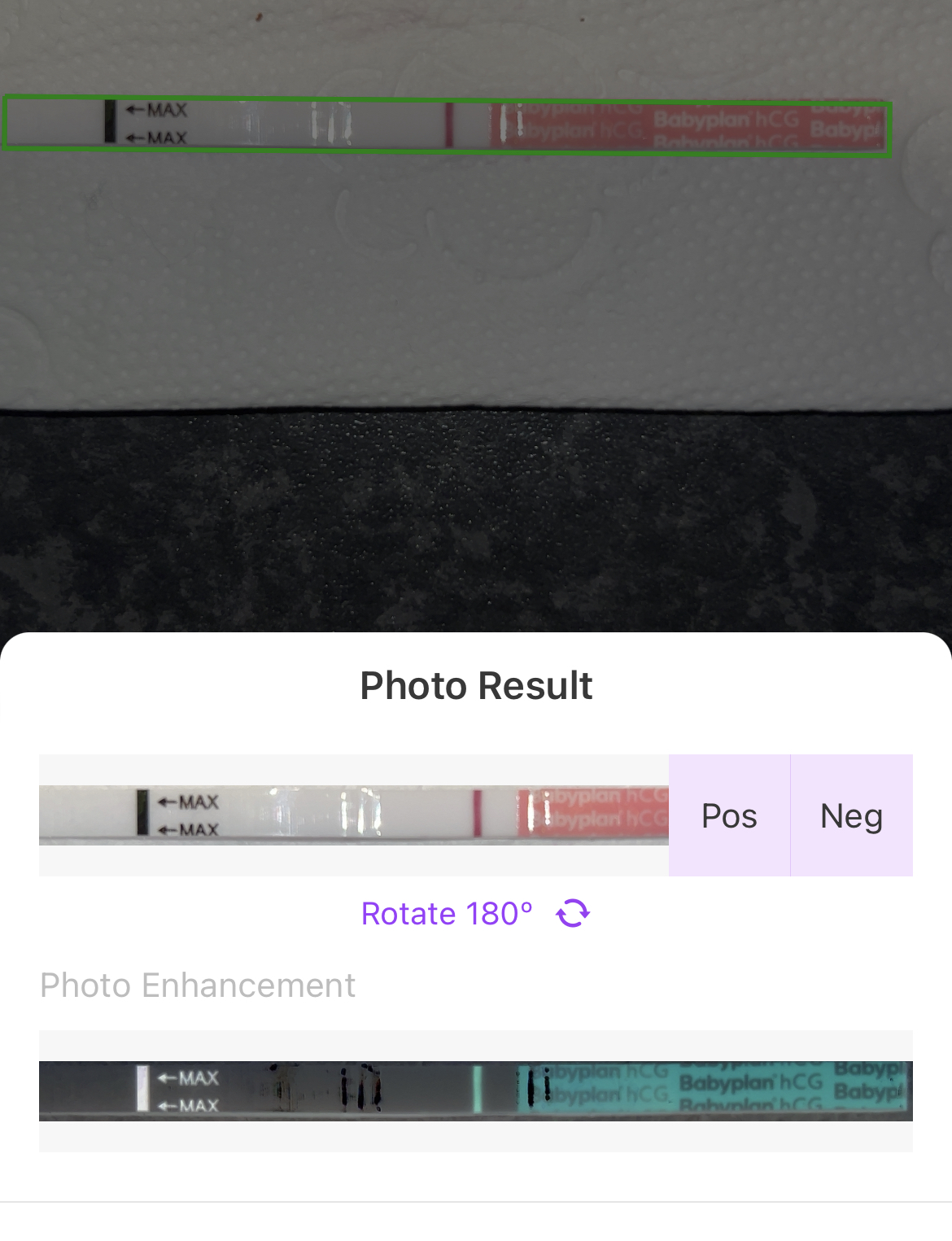Mark the test result as Neg
Screen dimensions: 952x1241
851,815
